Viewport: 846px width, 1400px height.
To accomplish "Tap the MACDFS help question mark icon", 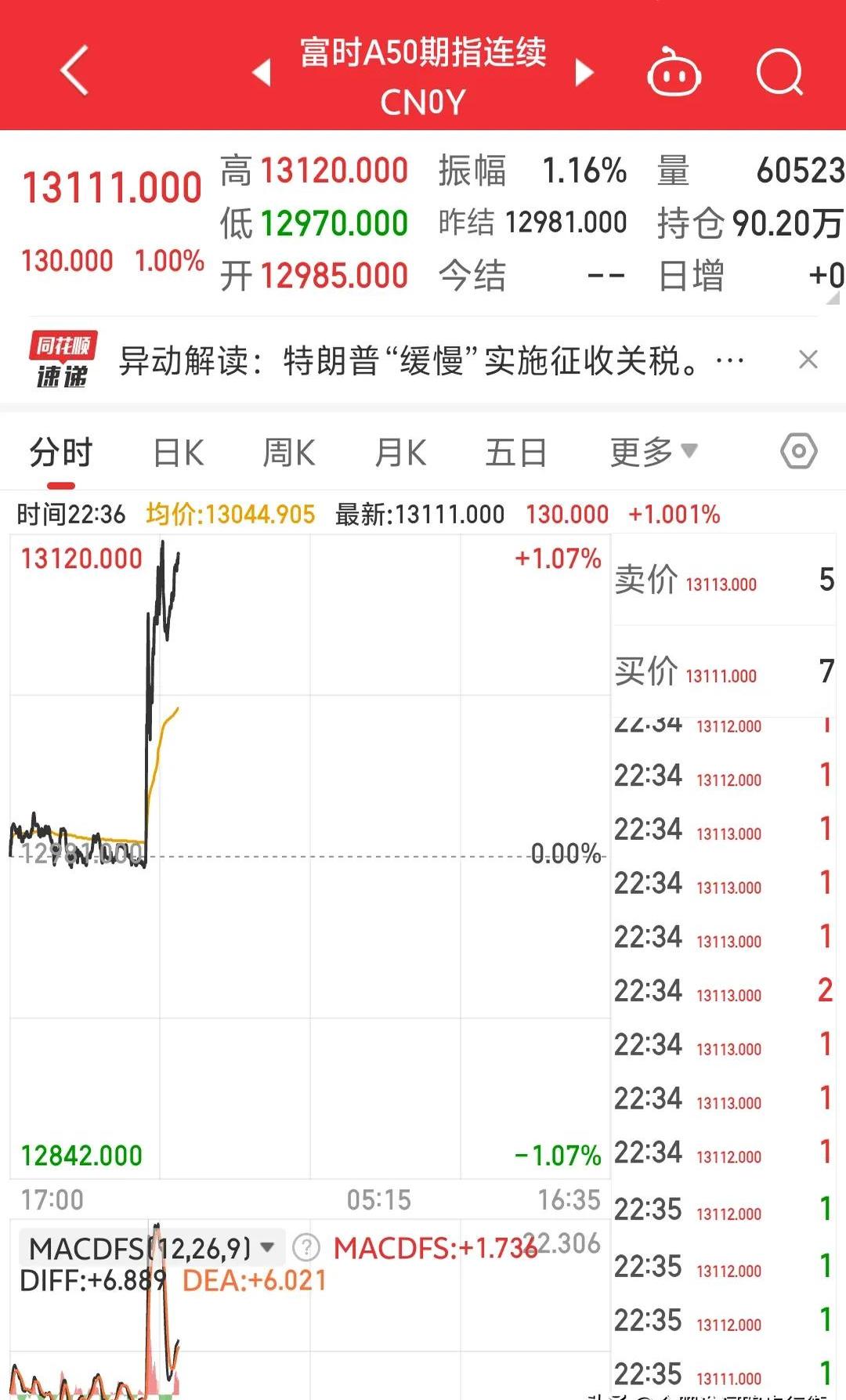I will pyautogui.click(x=305, y=1246).
